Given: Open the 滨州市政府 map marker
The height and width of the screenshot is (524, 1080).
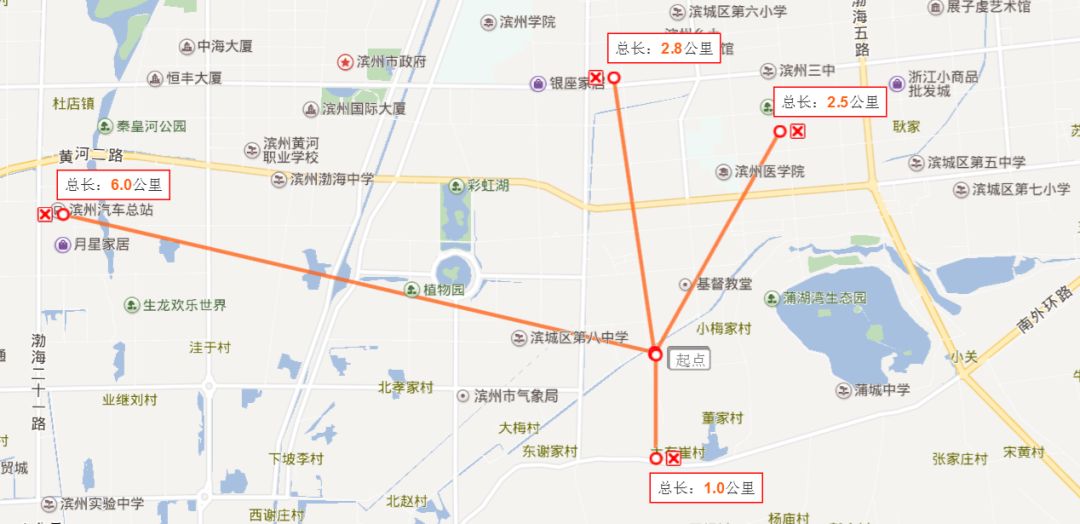Looking at the screenshot, I should [345, 62].
